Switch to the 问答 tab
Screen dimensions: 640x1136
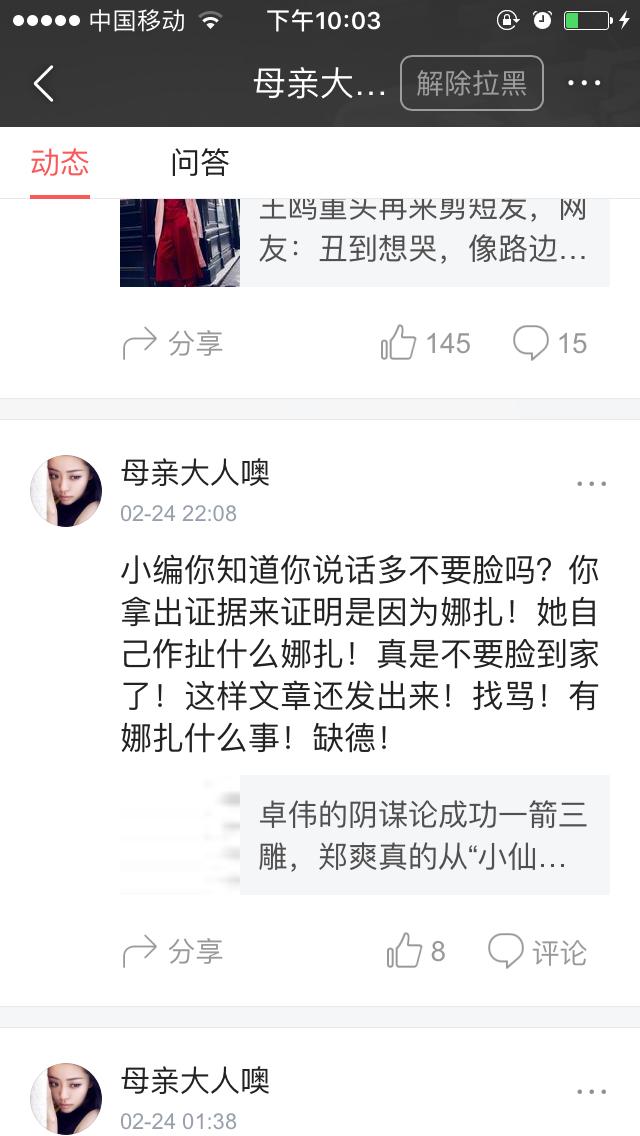coord(200,162)
